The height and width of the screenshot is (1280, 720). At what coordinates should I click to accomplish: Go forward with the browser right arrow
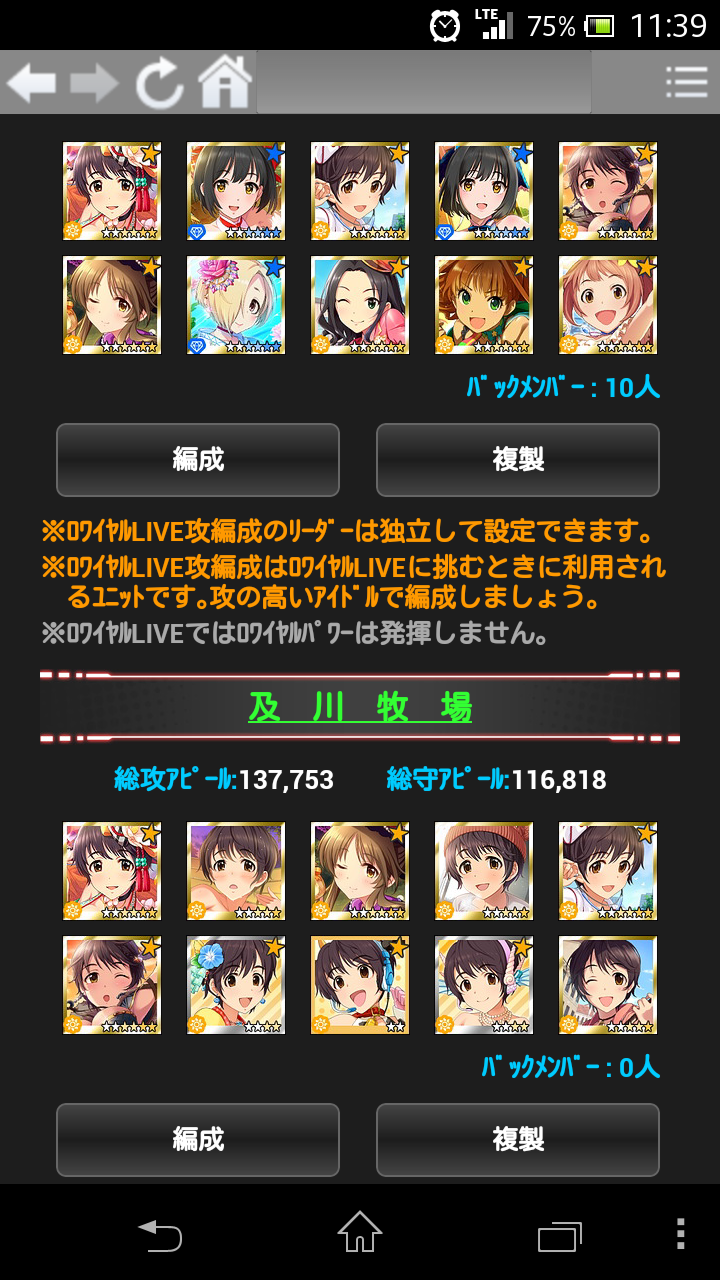click(94, 83)
